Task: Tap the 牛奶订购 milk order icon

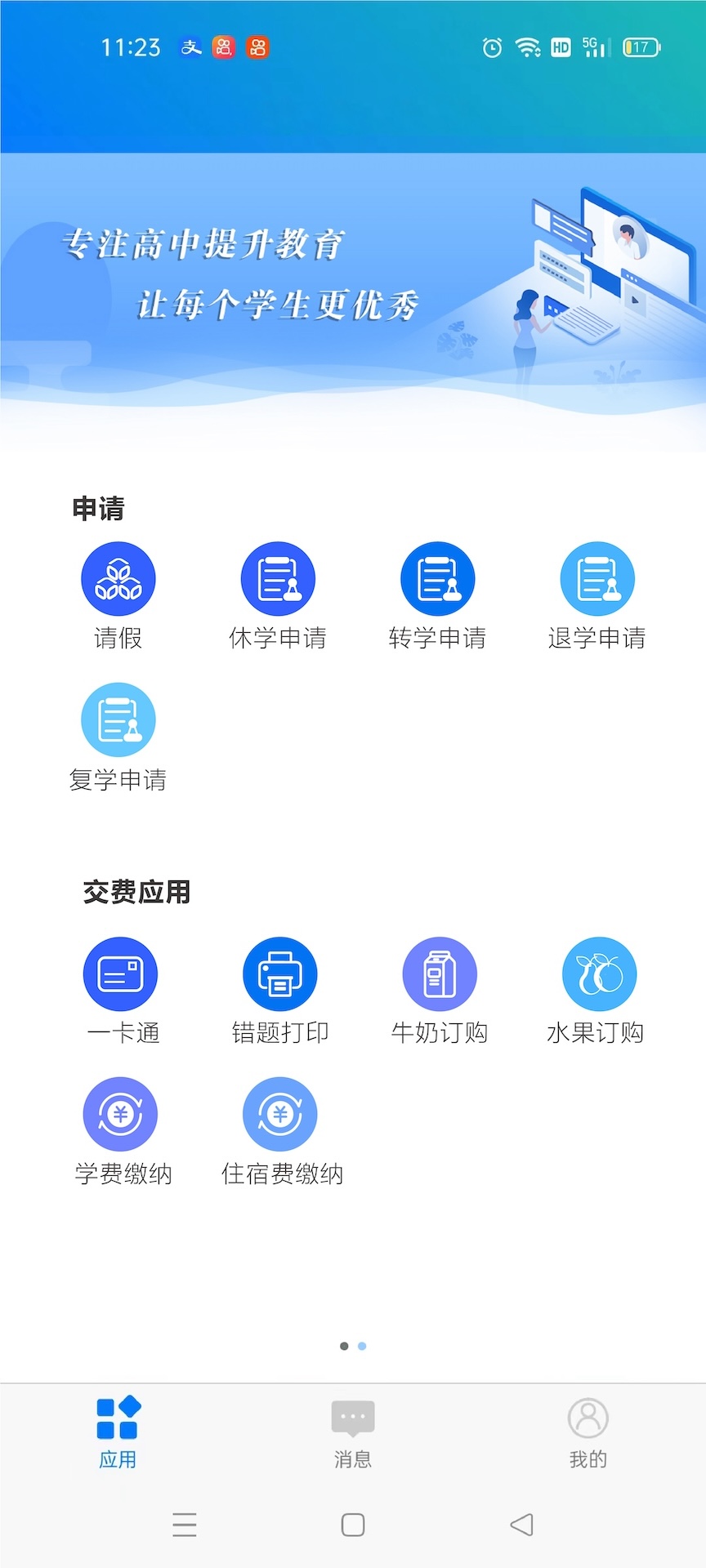Action: pos(440,973)
